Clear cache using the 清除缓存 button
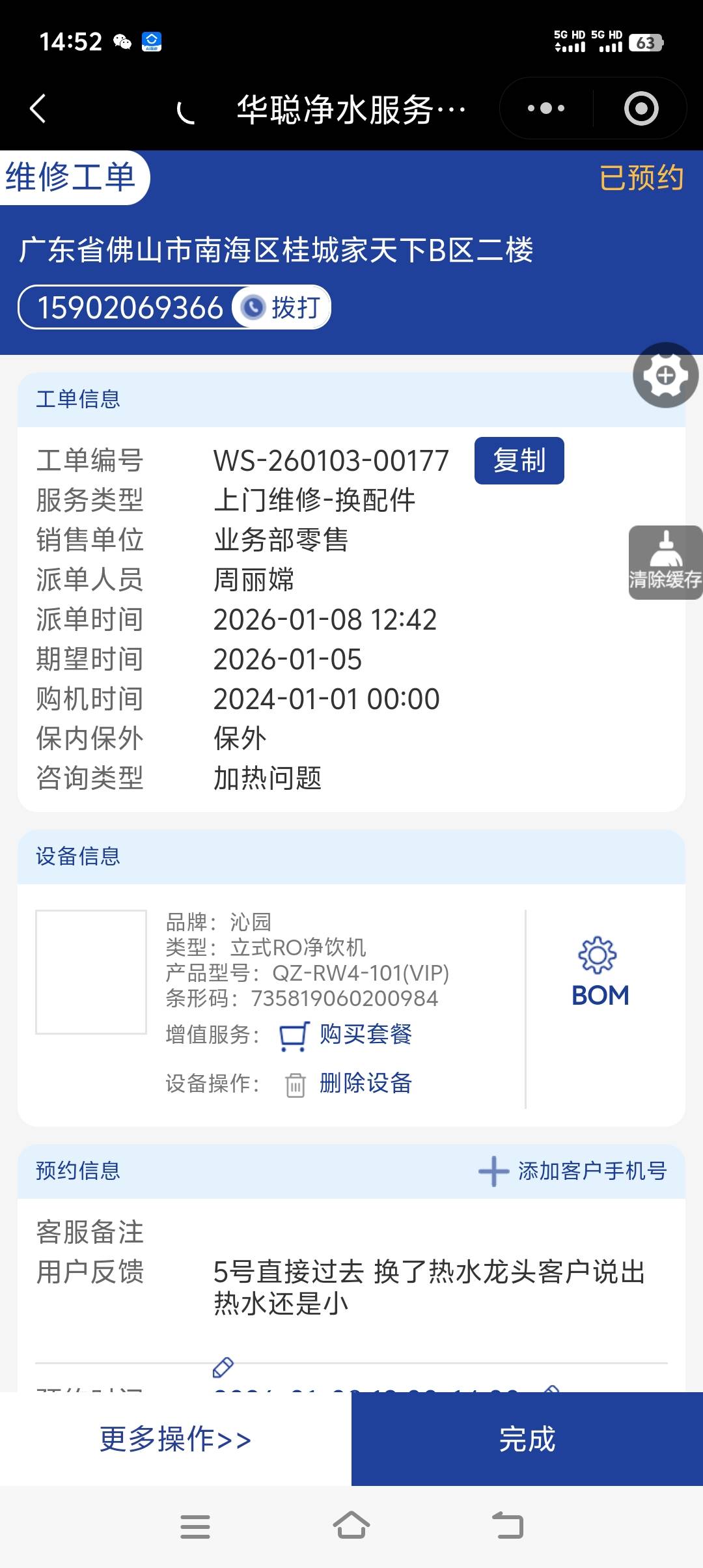Screen dimensions: 703x1568 point(665,562)
